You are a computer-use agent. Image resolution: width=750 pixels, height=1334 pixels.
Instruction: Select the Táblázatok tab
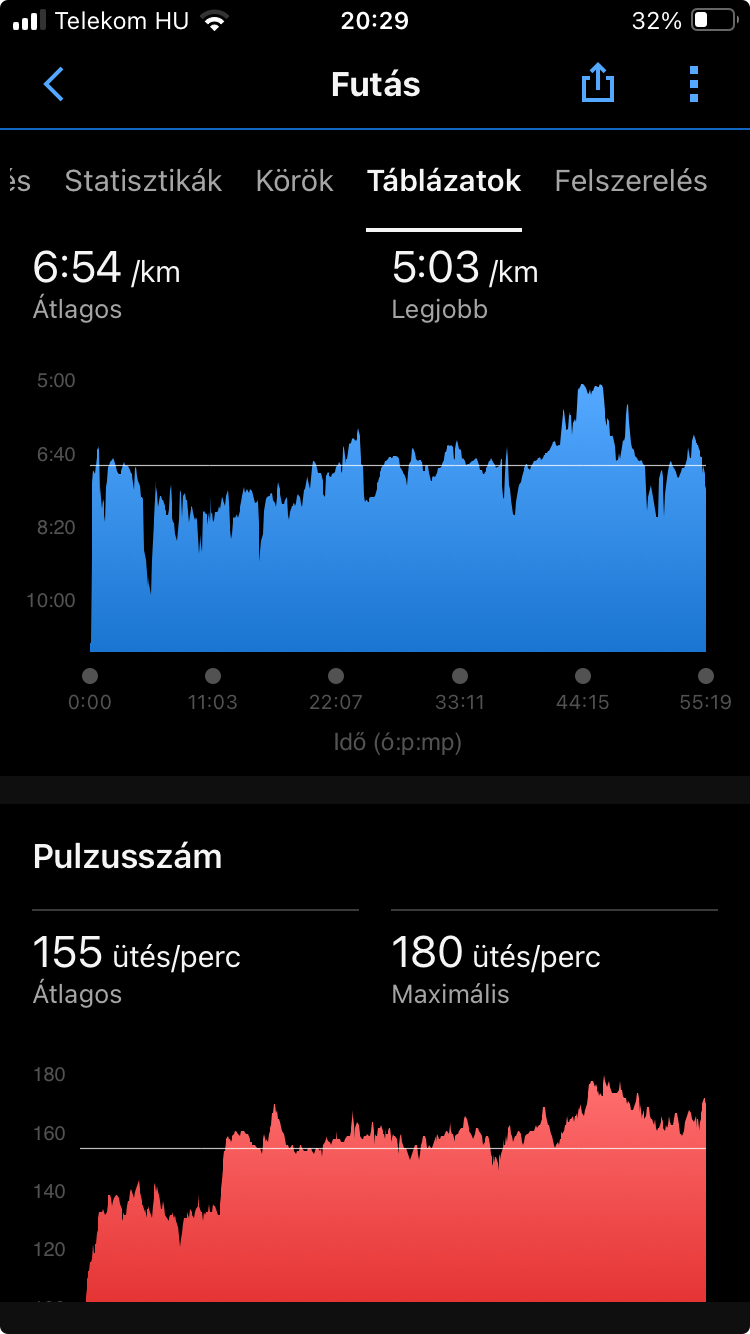pyautogui.click(x=444, y=181)
